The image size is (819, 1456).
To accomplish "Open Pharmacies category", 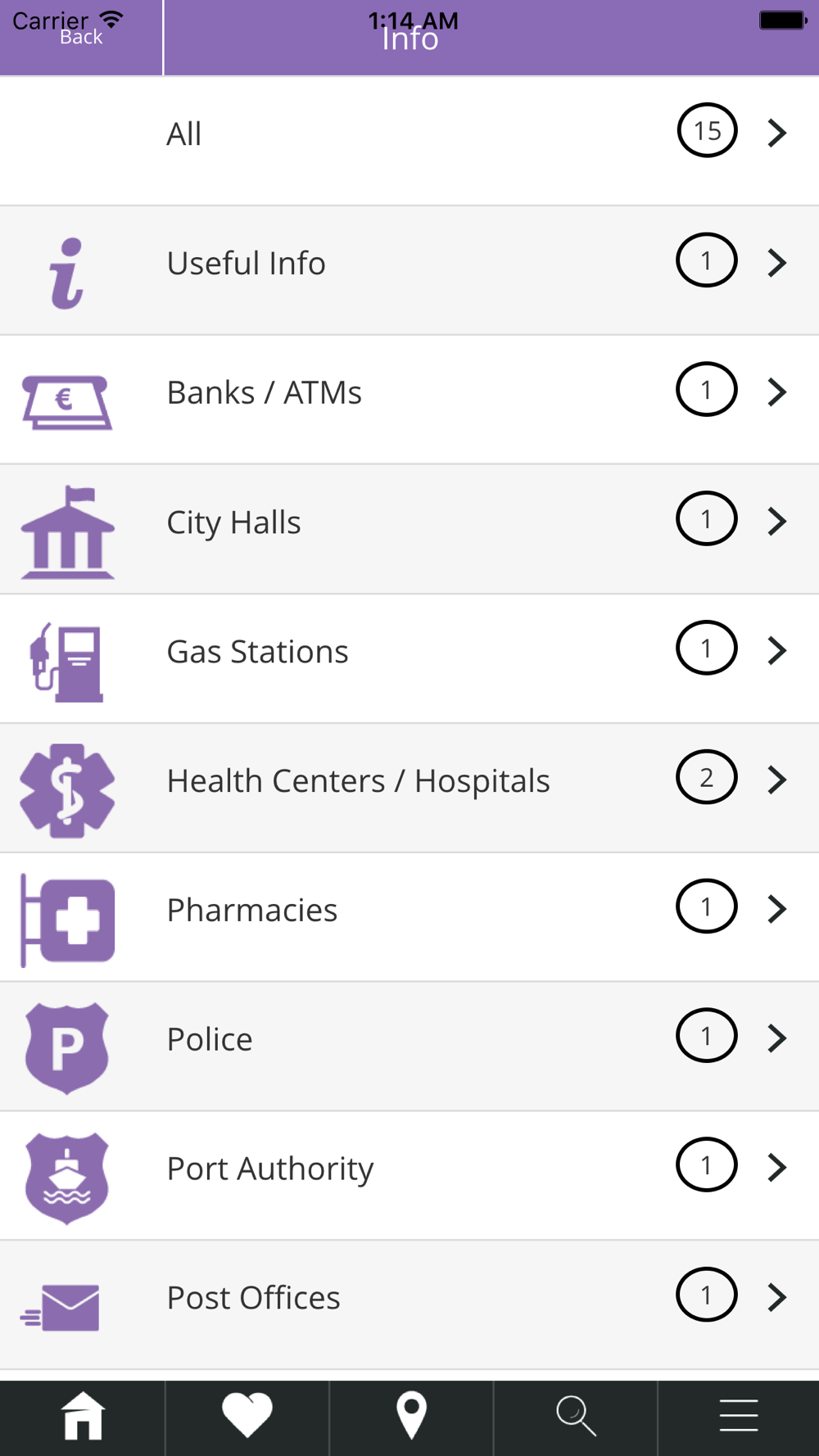I will [409, 911].
